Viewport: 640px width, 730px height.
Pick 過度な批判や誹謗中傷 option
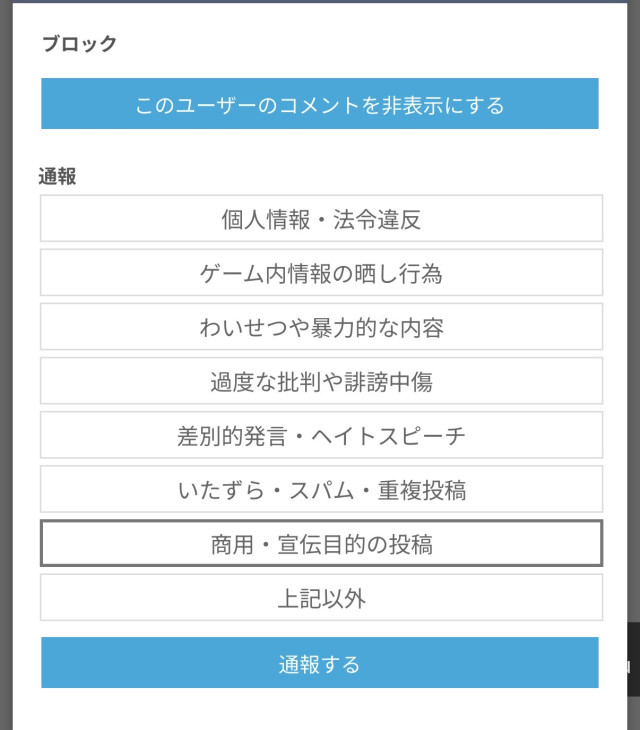pos(321,381)
